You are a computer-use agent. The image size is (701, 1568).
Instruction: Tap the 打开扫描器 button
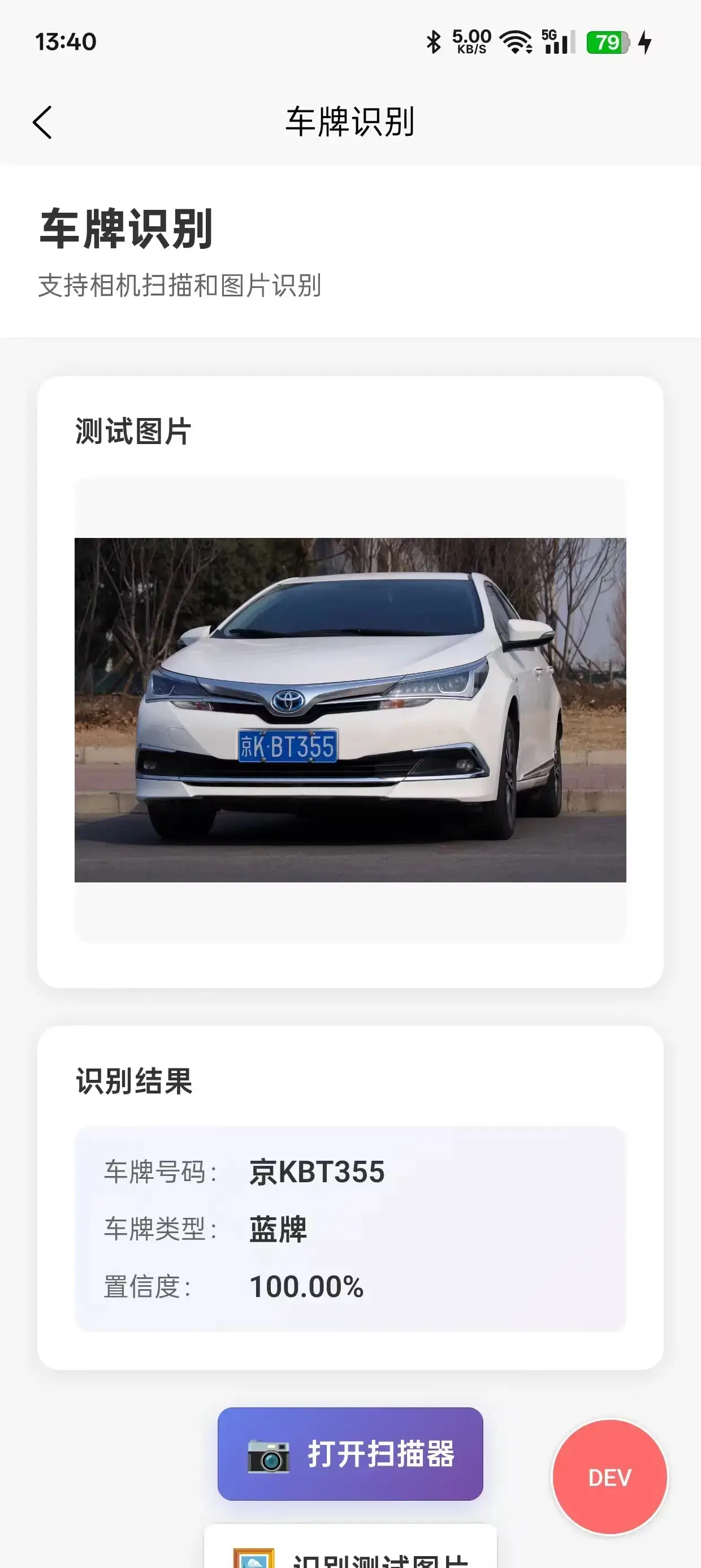[350, 1453]
